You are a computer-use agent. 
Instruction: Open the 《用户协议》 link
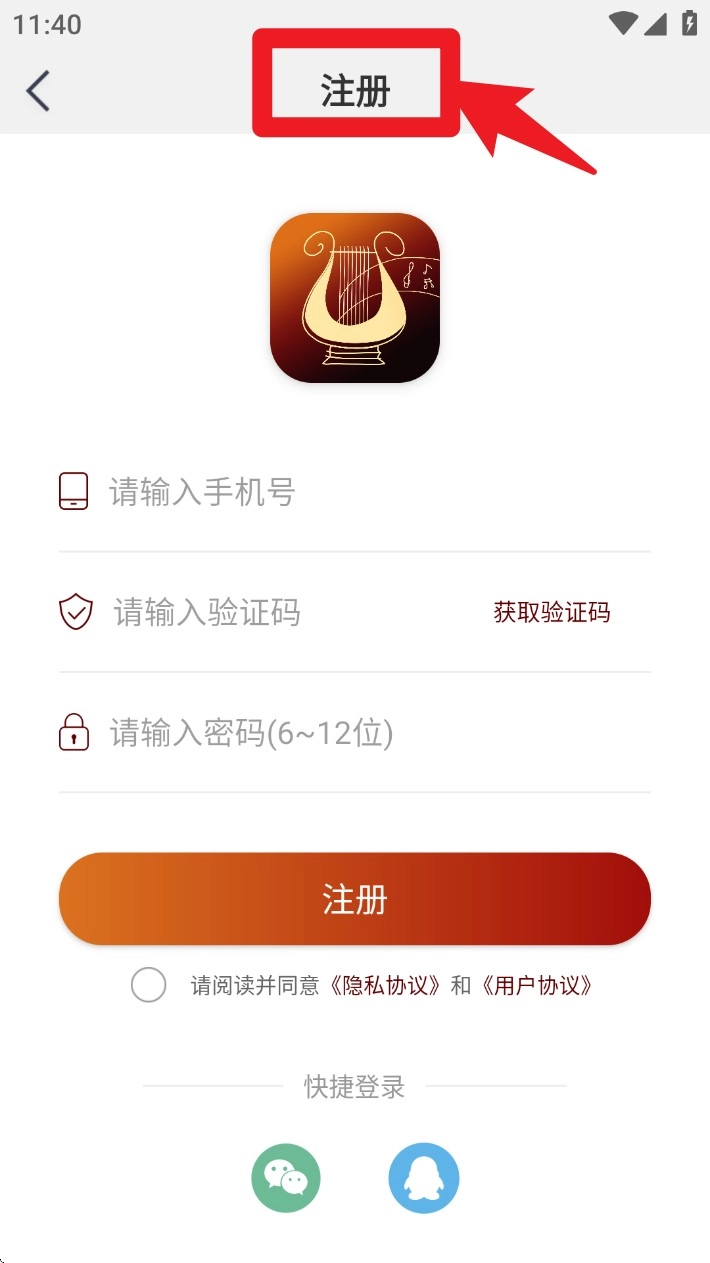point(537,985)
